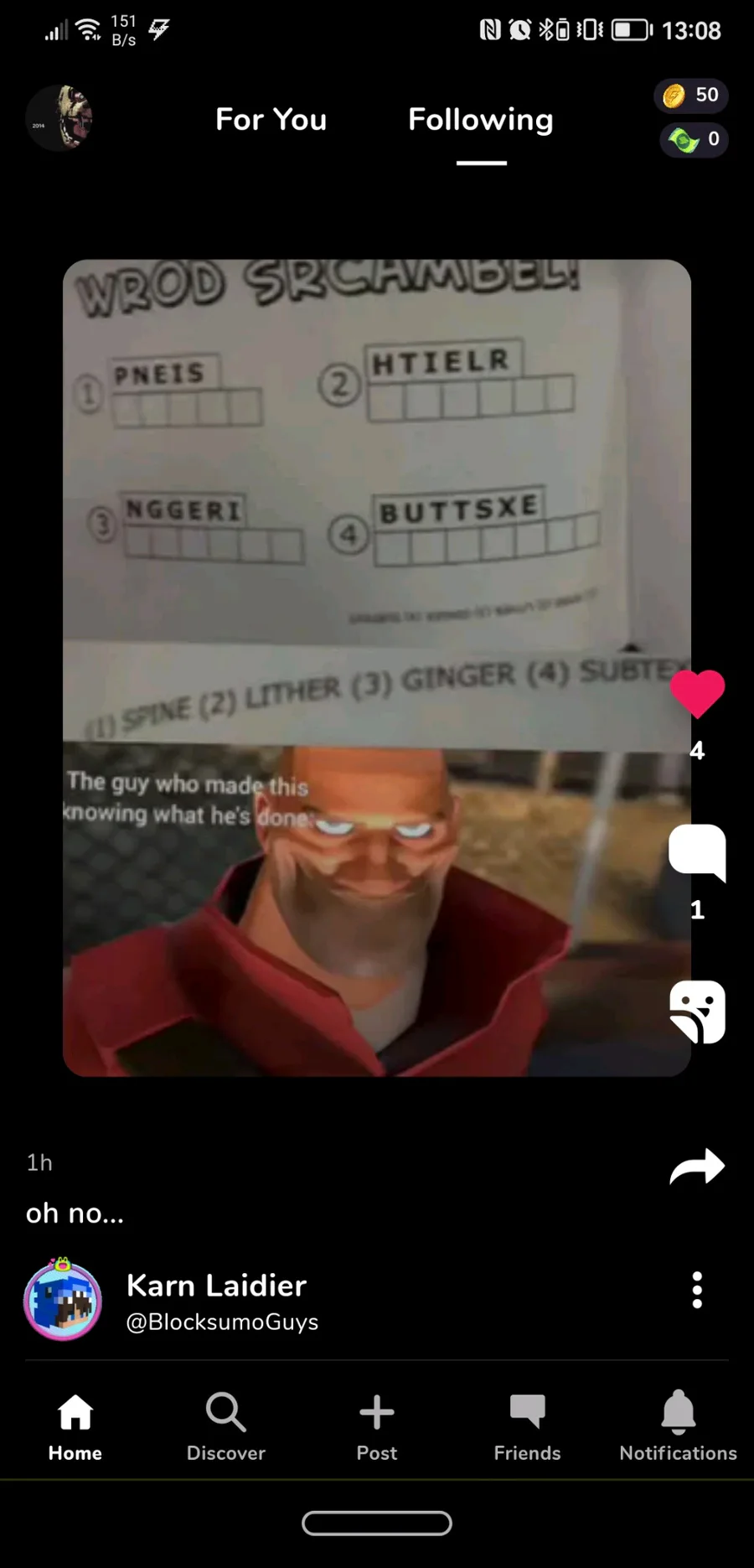Image resolution: width=754 pixels, height=1568 pixels.
Task: Tap the system home gesture pill
Action: point(377,1523)
